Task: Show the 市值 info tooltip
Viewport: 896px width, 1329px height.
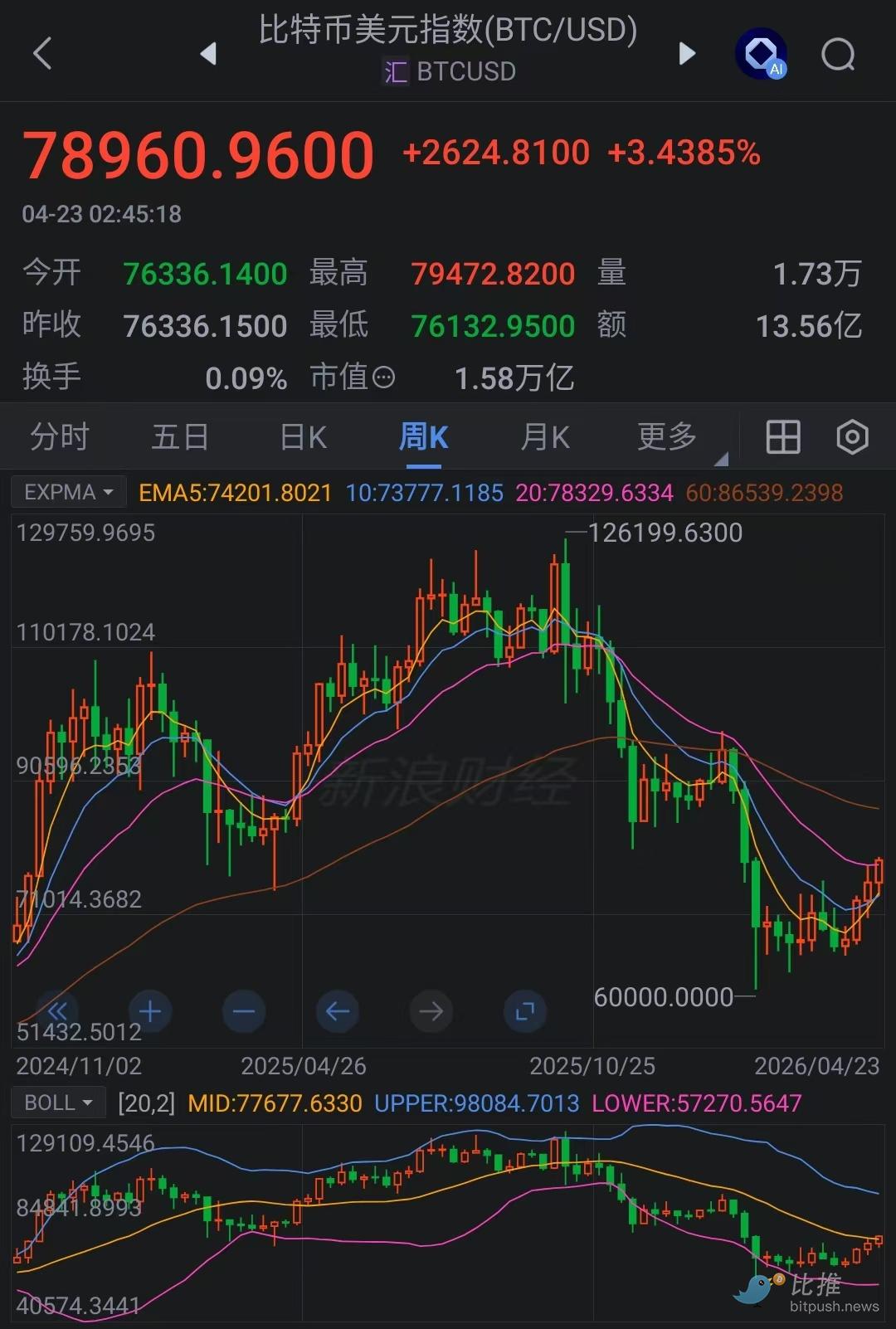Action: (383, 378)
